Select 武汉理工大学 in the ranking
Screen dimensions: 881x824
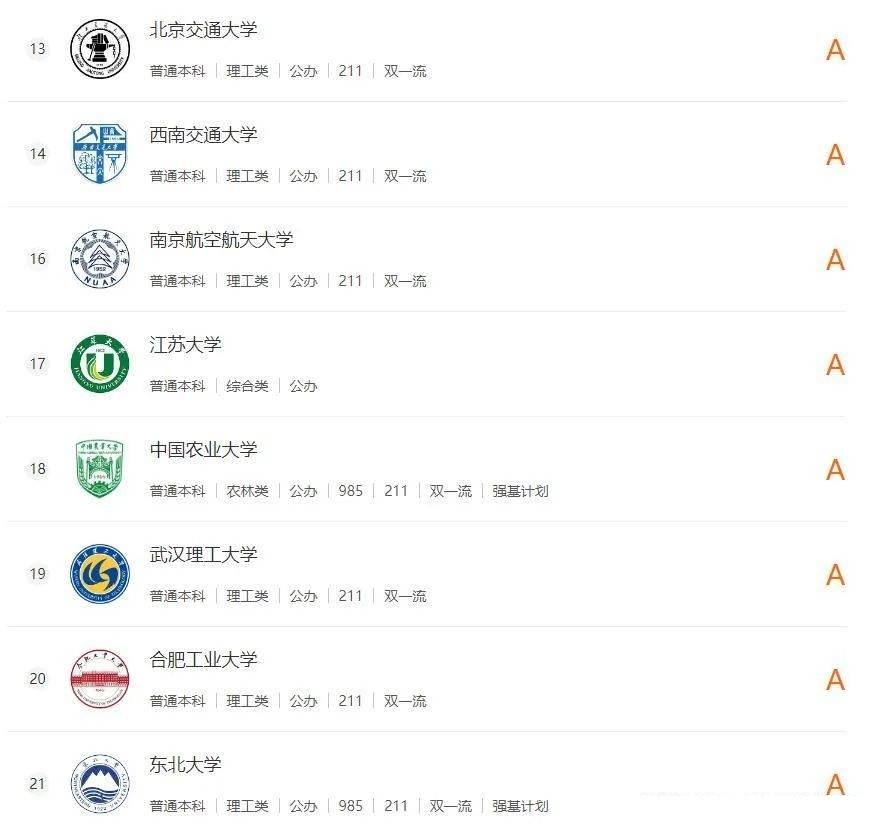tap(203, 555)
